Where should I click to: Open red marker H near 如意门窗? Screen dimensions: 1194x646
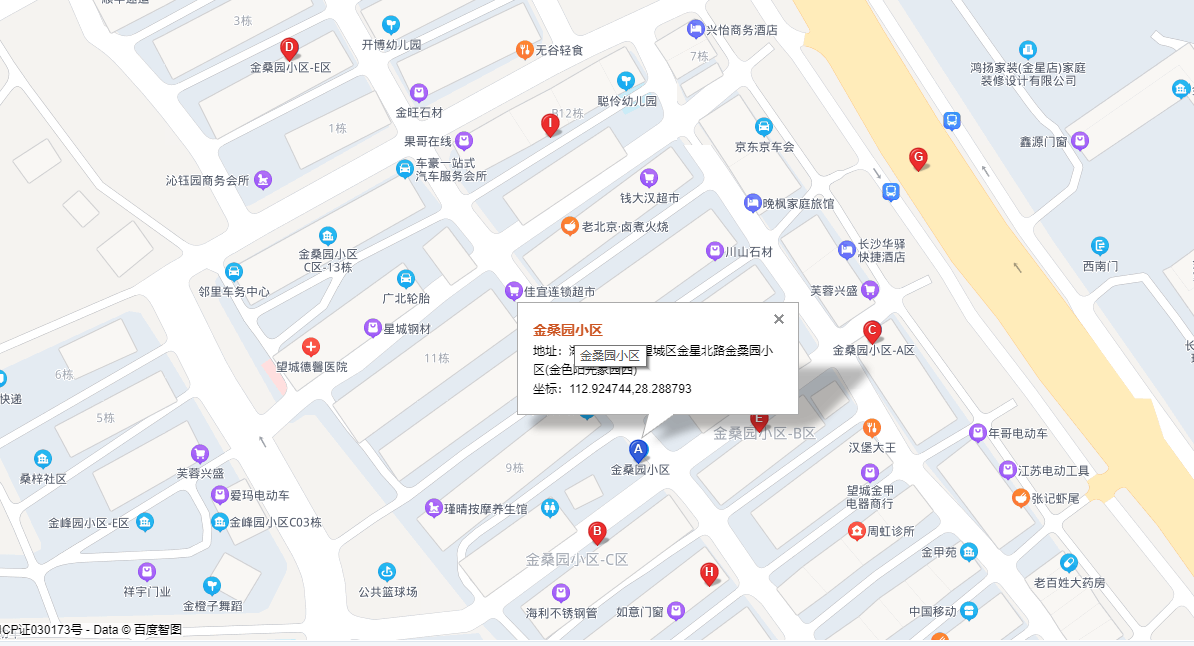(708, 573)
